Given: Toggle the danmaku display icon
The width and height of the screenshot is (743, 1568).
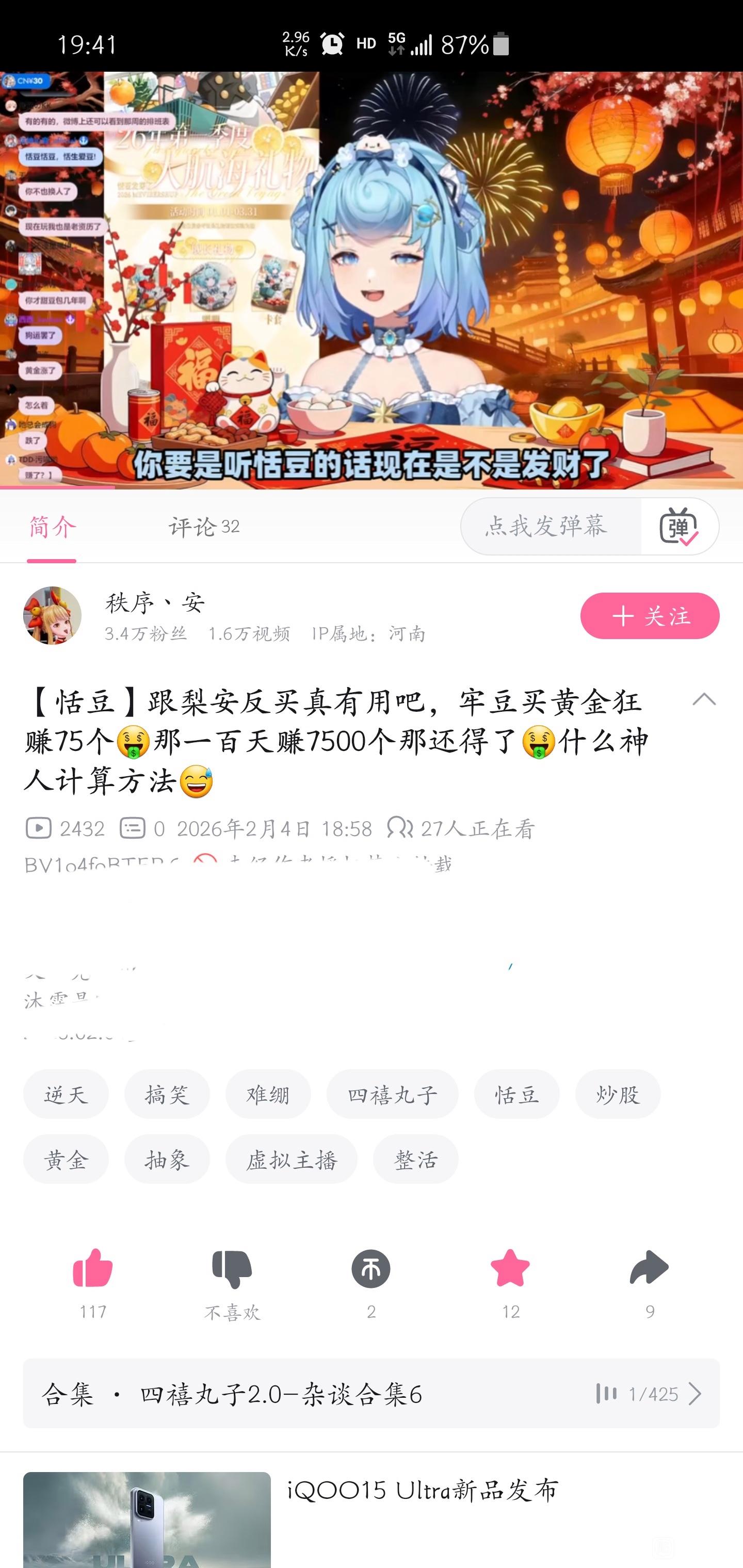Looking at the screenshot, I should (x=679, y=526).
